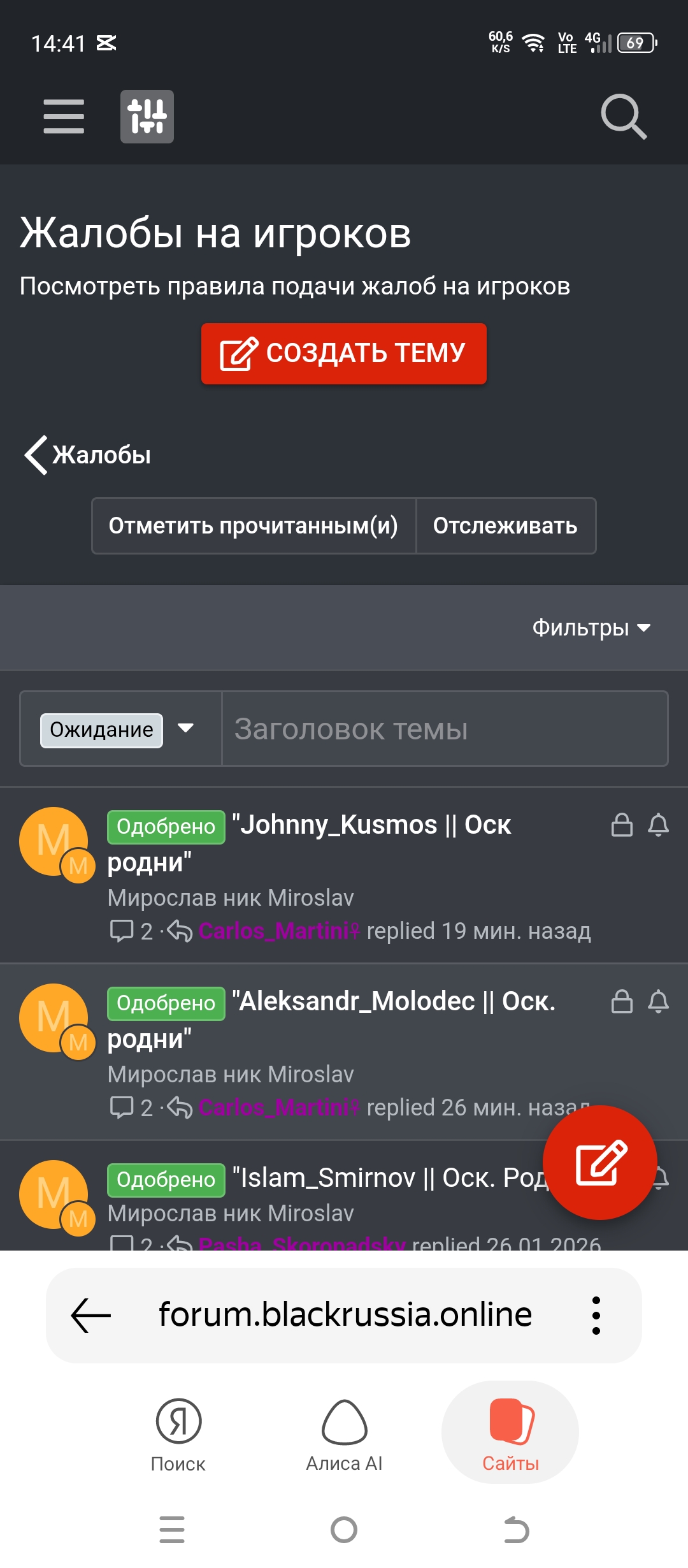Go back with the browser's left arrow
Image resolution: width=688 pixels, height=1568 pixels.
click(90, 1315)
